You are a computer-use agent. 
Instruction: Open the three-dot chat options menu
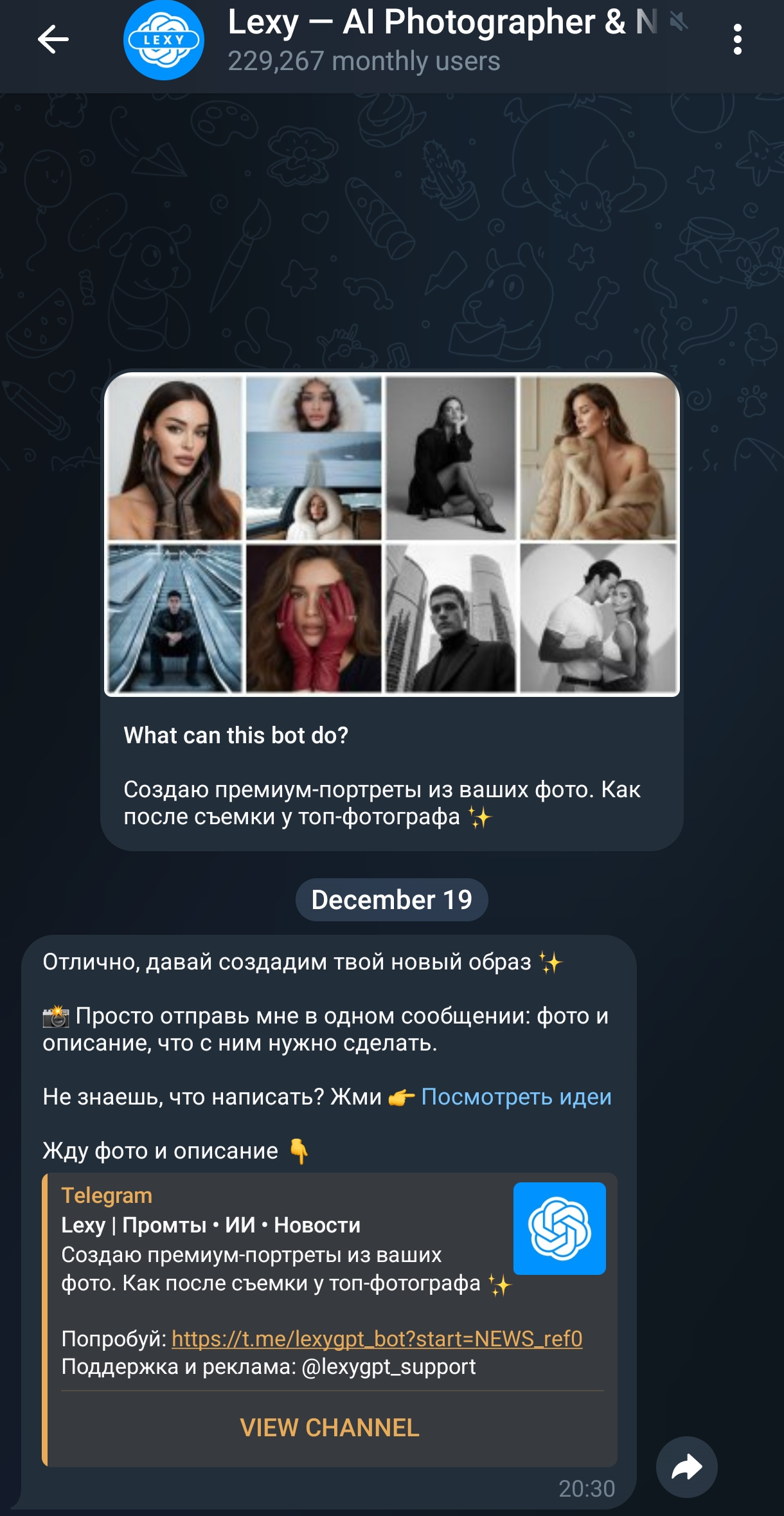(x=738, y=40)
